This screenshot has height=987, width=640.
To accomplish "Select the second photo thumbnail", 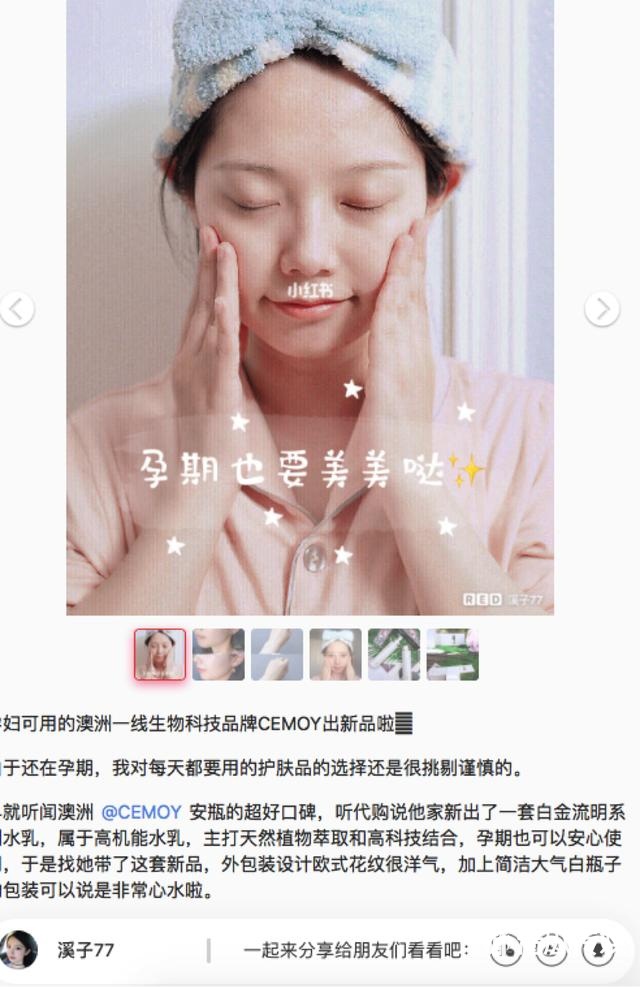I will click(x=218, y=655).
